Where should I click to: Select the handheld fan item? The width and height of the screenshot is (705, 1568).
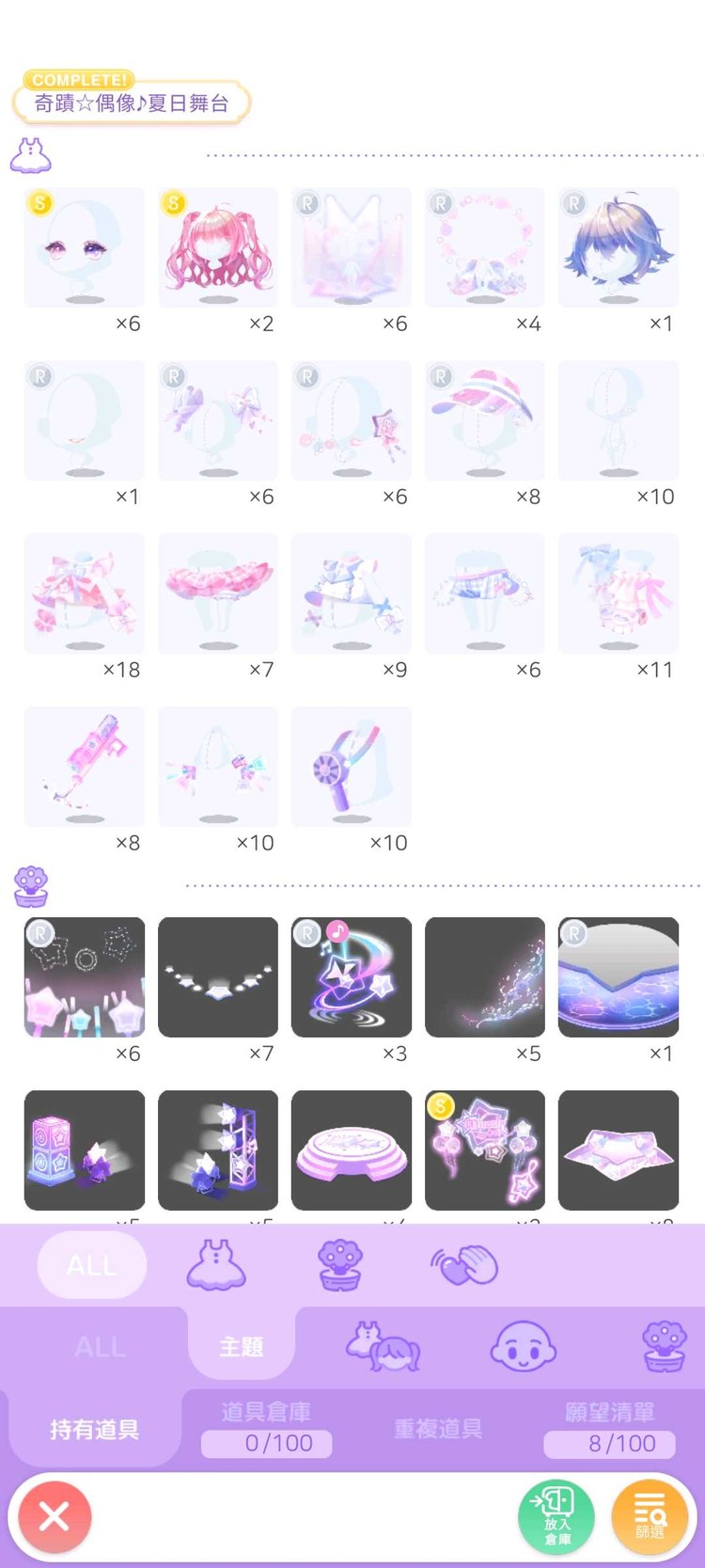[352, 766]
